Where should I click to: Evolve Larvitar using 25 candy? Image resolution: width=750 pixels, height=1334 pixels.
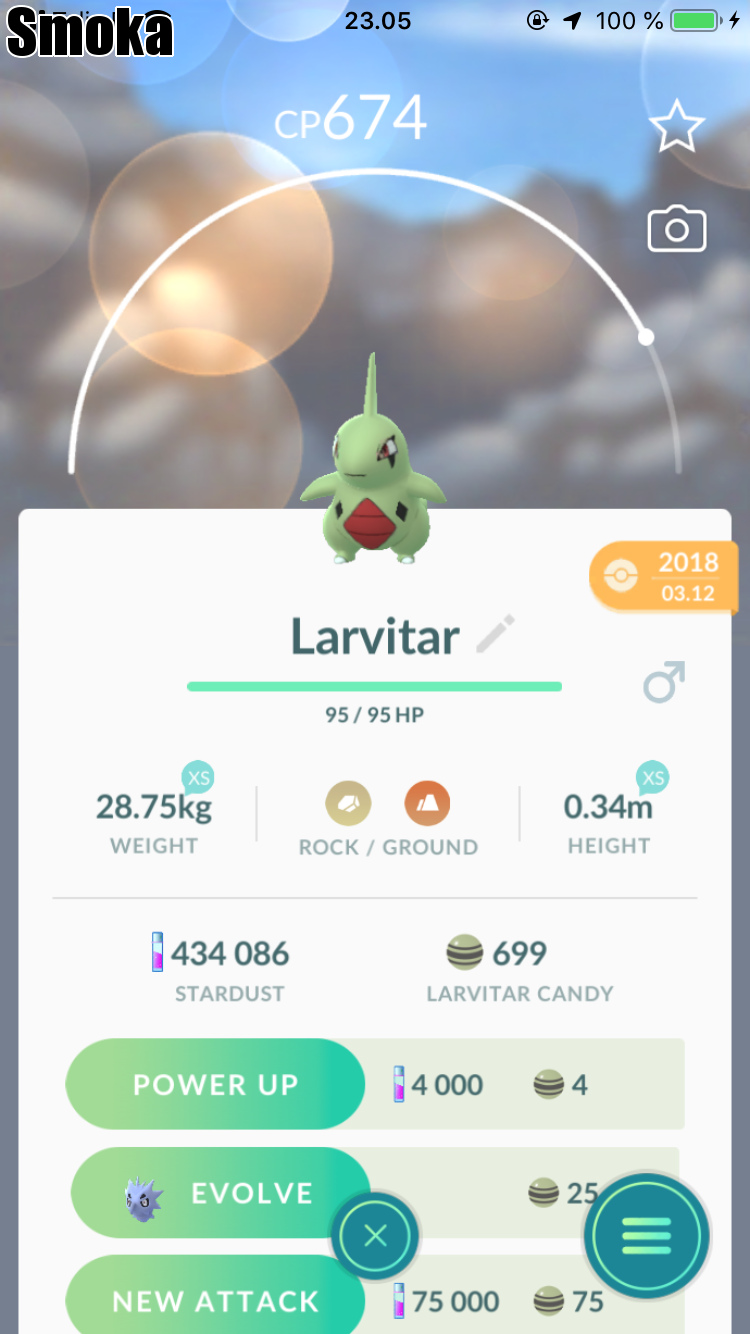click(x=218, y=1193)
